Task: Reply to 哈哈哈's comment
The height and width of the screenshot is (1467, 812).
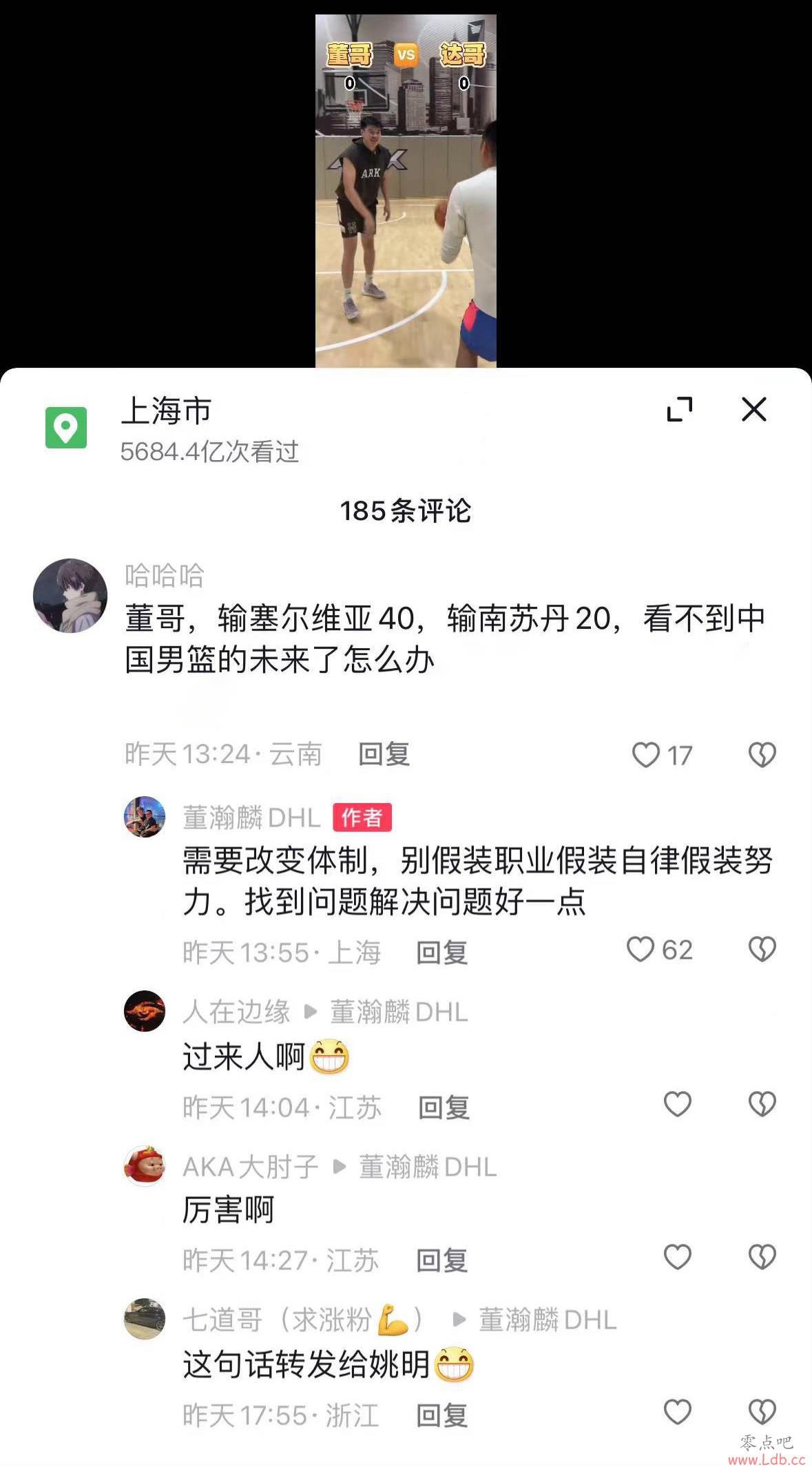Action: point(384,754)
